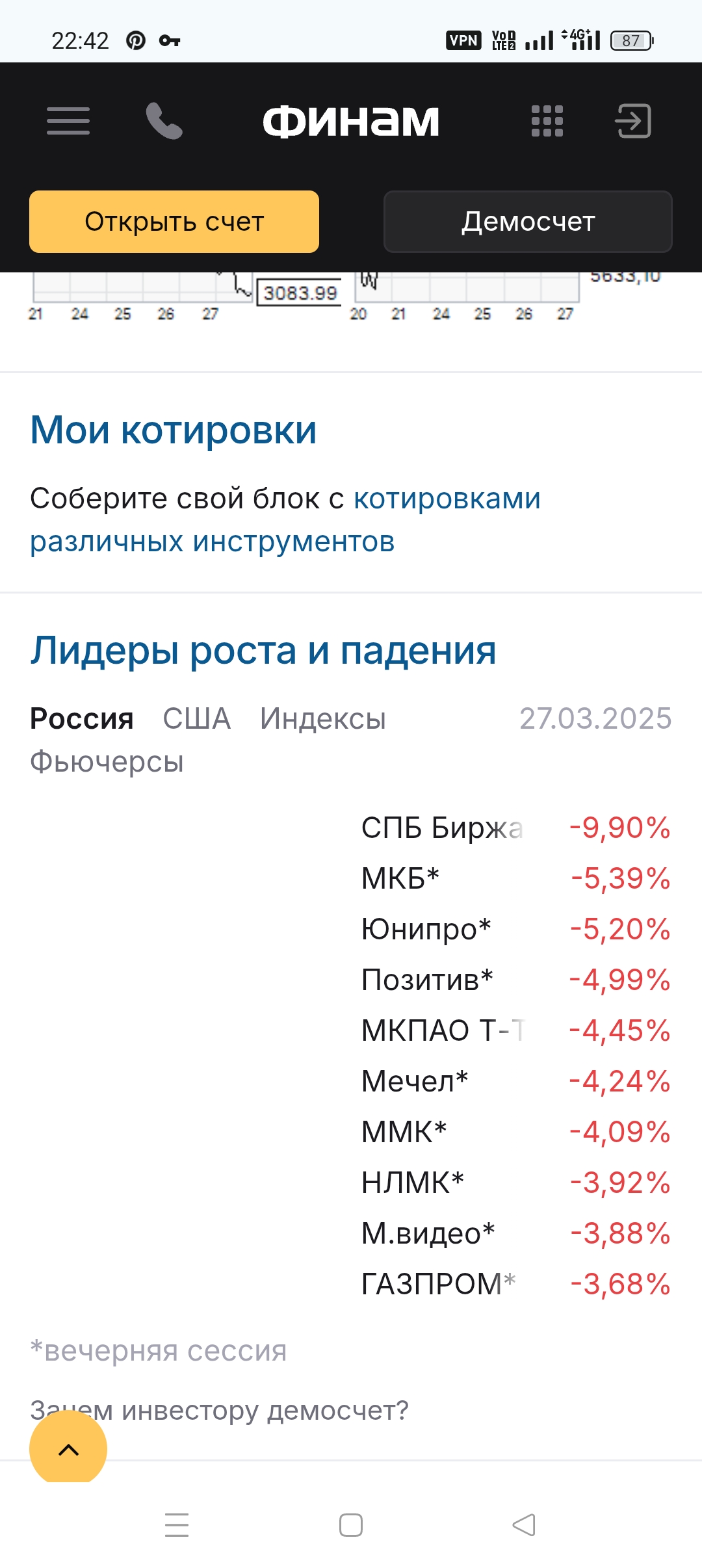The height and width of the screenshot is (1568, 702).
Task: Switch to the Фьючерсы tab
Action: pos(107,762)
